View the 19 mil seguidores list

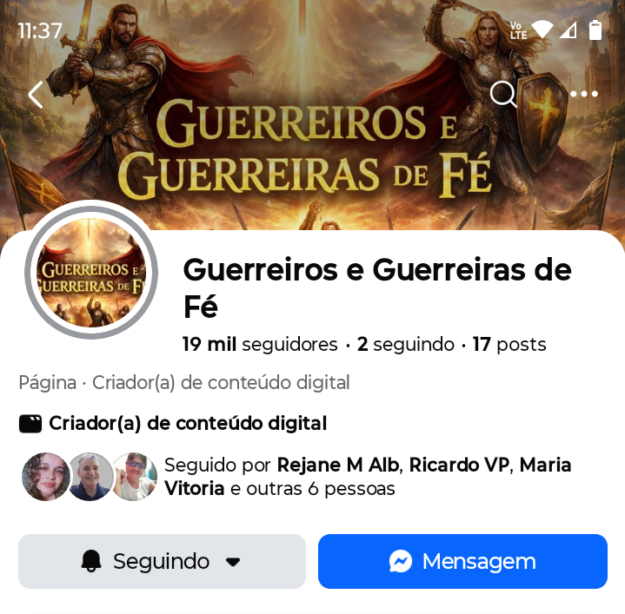(x=260, y=344)
